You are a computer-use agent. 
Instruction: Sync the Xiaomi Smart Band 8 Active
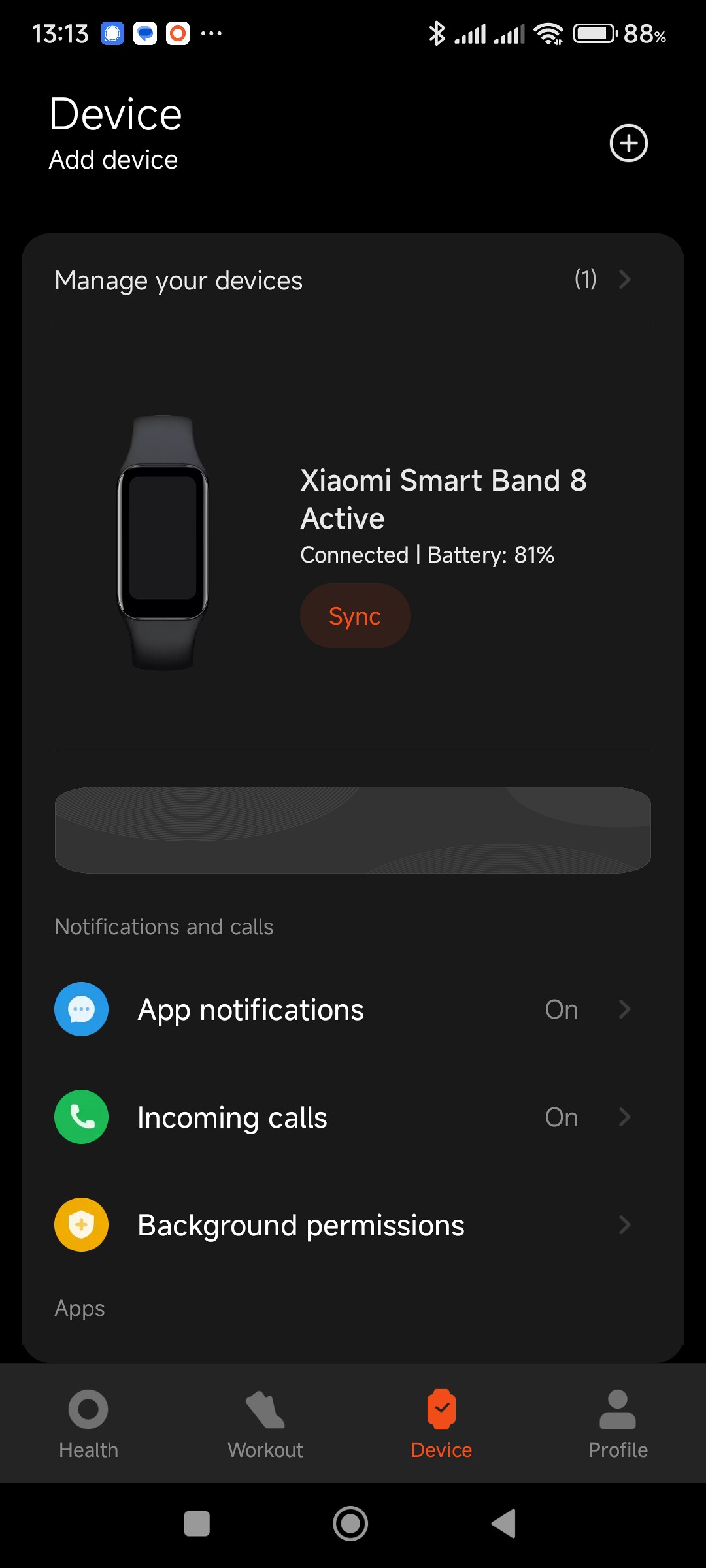click(x=355, y=616)
